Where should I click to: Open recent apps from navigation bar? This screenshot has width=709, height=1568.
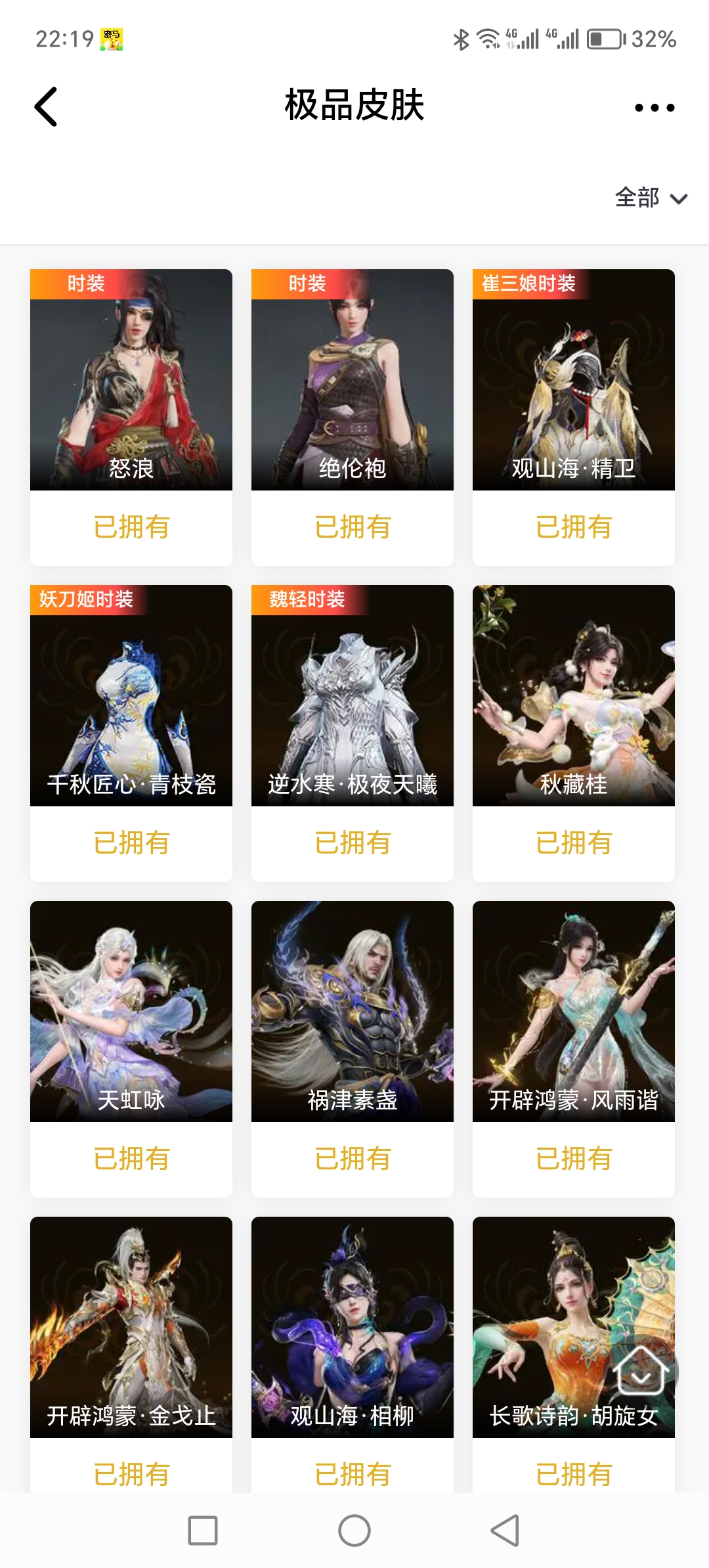[x=203, y=1531]
